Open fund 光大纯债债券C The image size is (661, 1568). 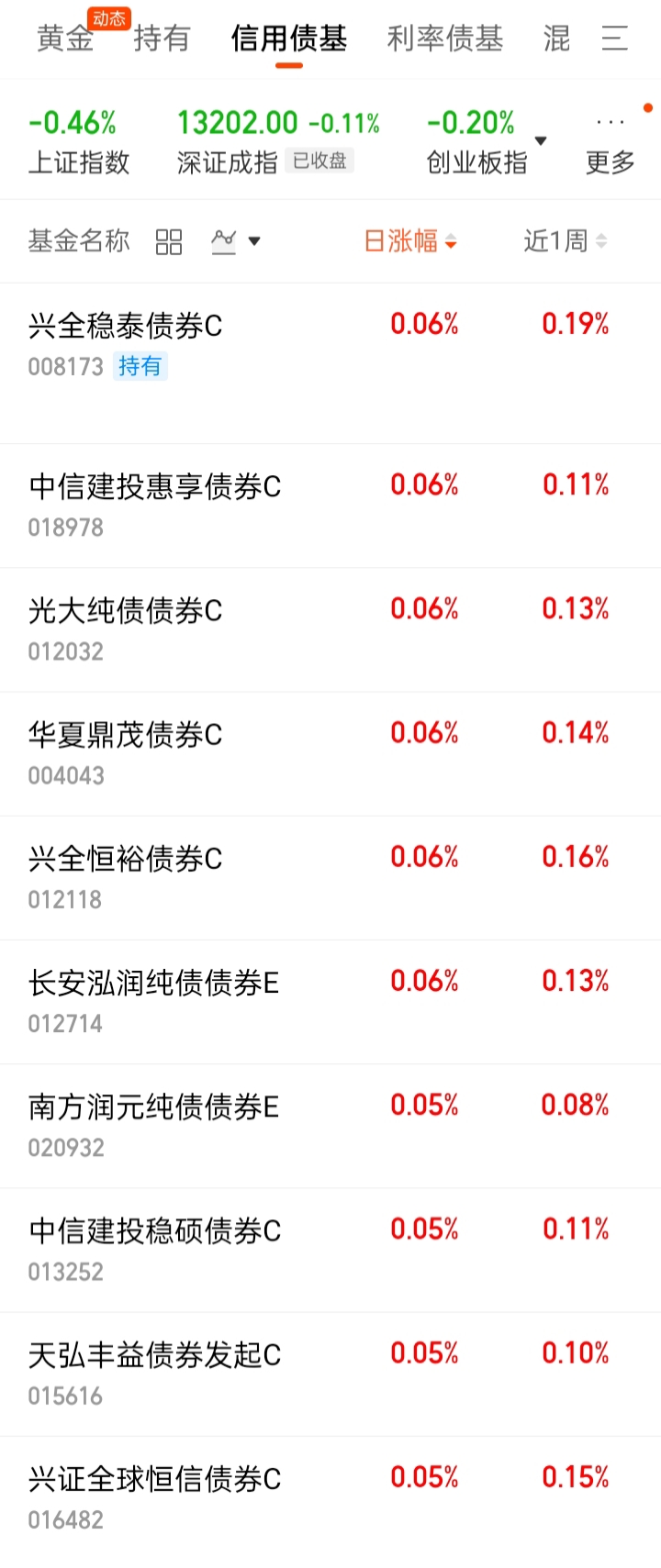126,611
